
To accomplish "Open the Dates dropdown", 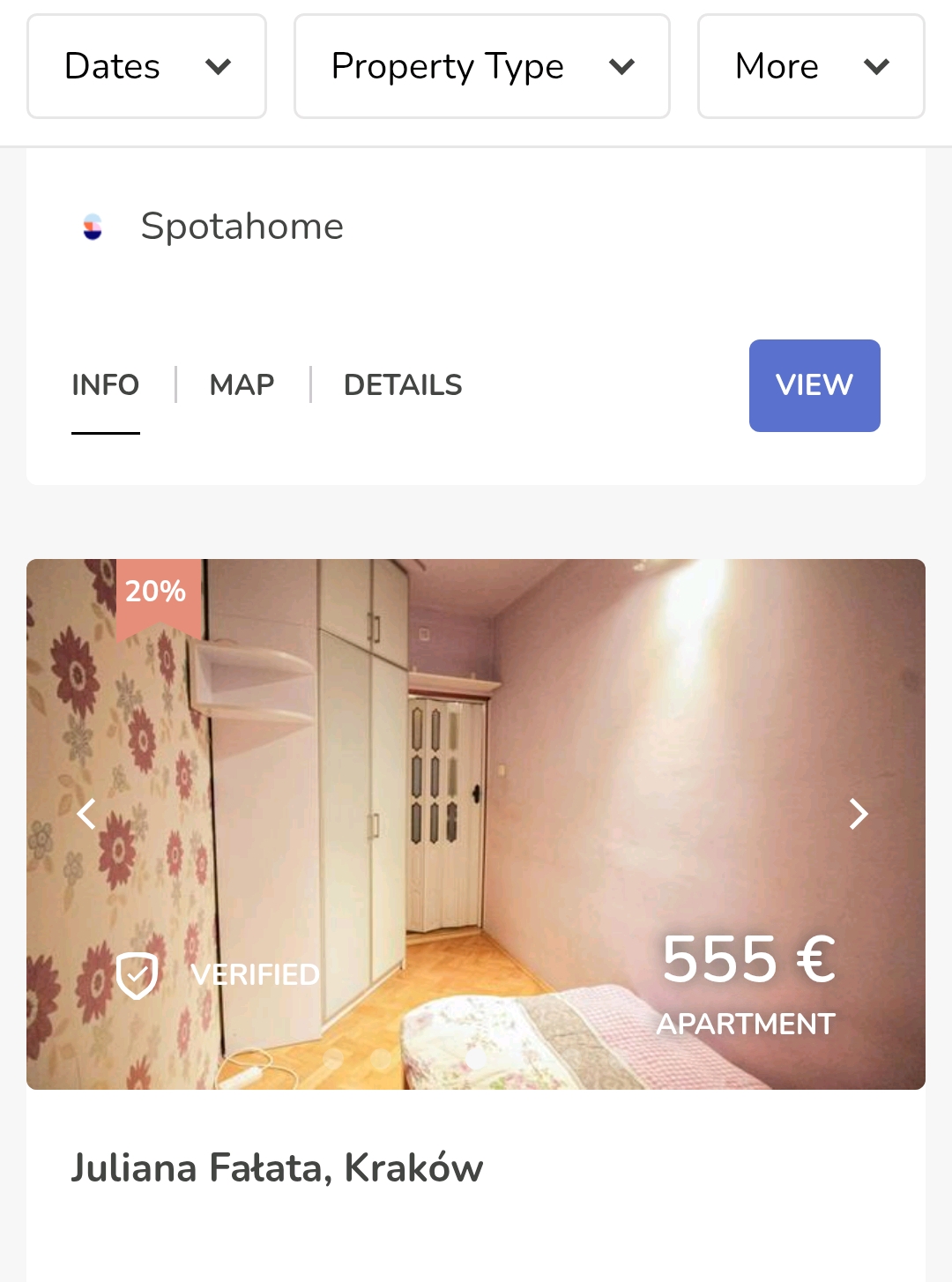I will pos(146,66).
